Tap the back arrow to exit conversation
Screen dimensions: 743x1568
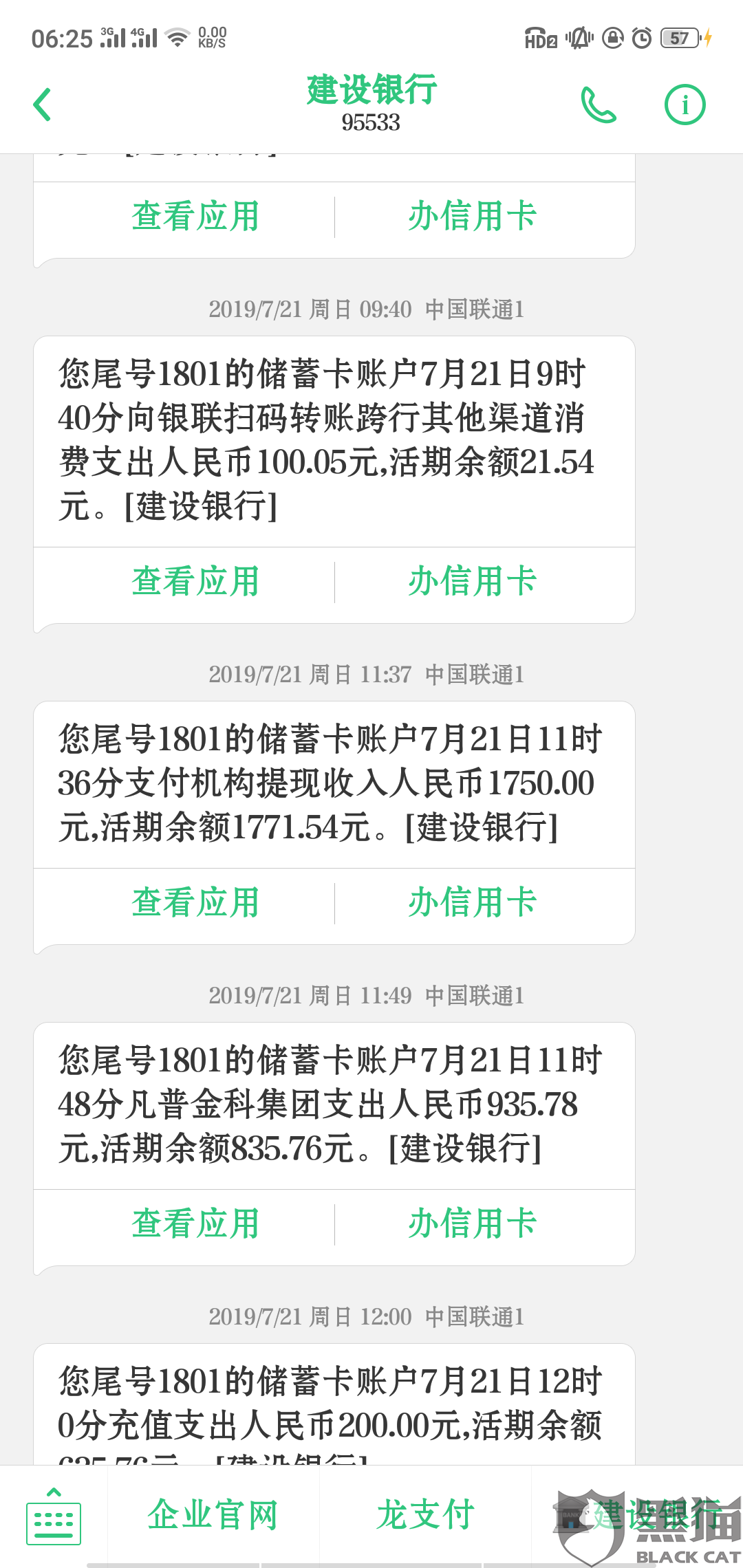[41, 103]
